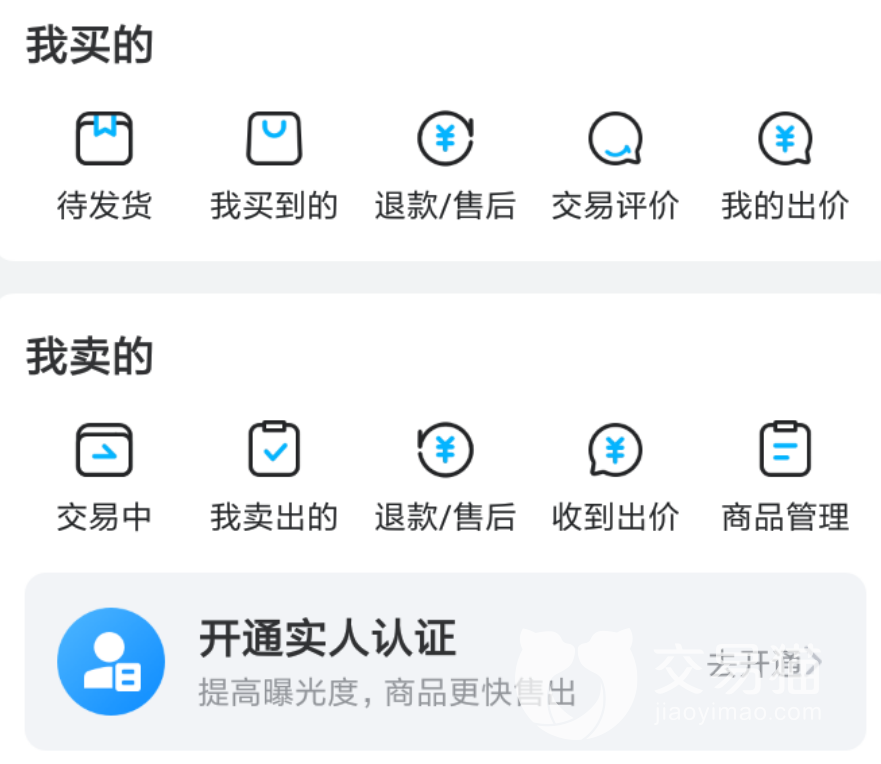View 退款/售后 under 我买的
881x764 pixels.
point(445,163)
